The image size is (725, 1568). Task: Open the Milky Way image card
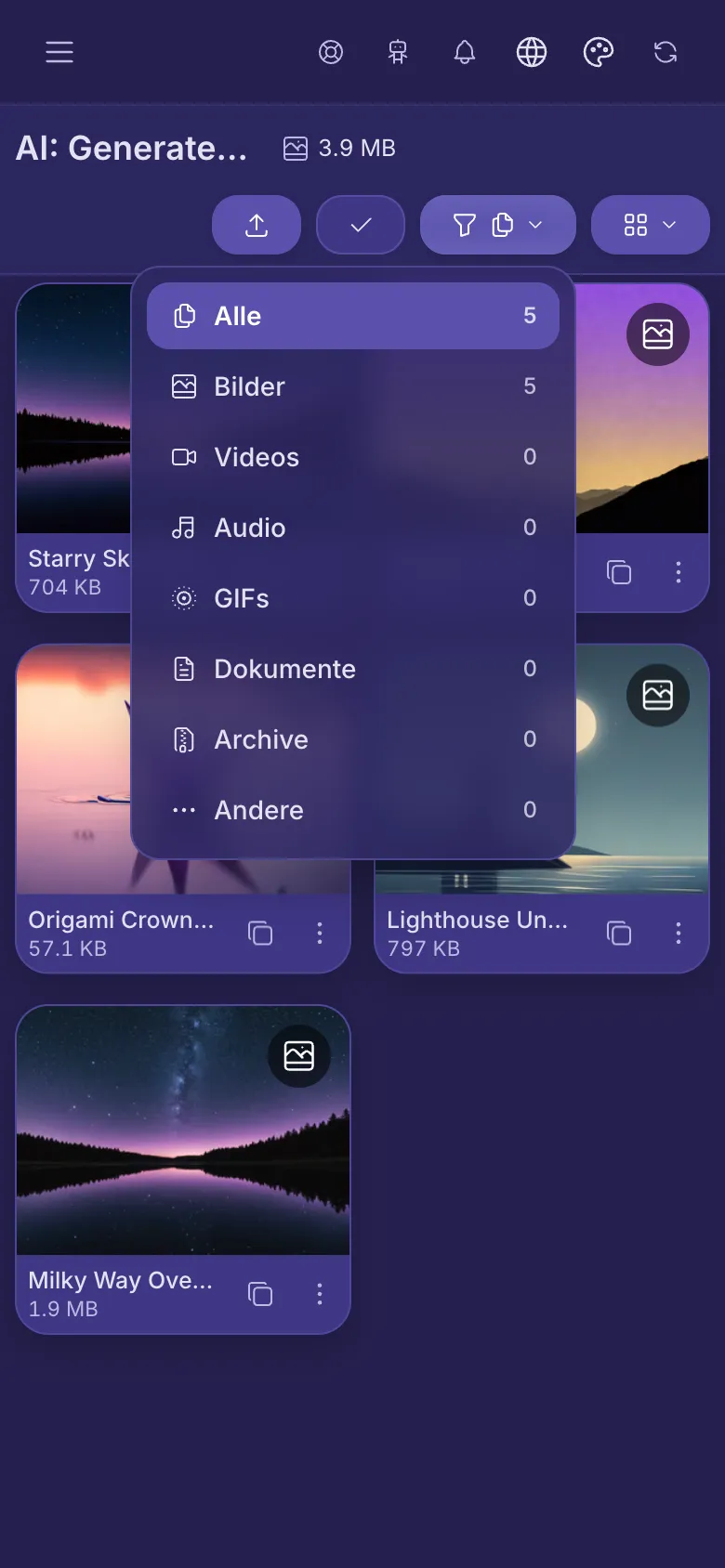tap(183, 1130)
